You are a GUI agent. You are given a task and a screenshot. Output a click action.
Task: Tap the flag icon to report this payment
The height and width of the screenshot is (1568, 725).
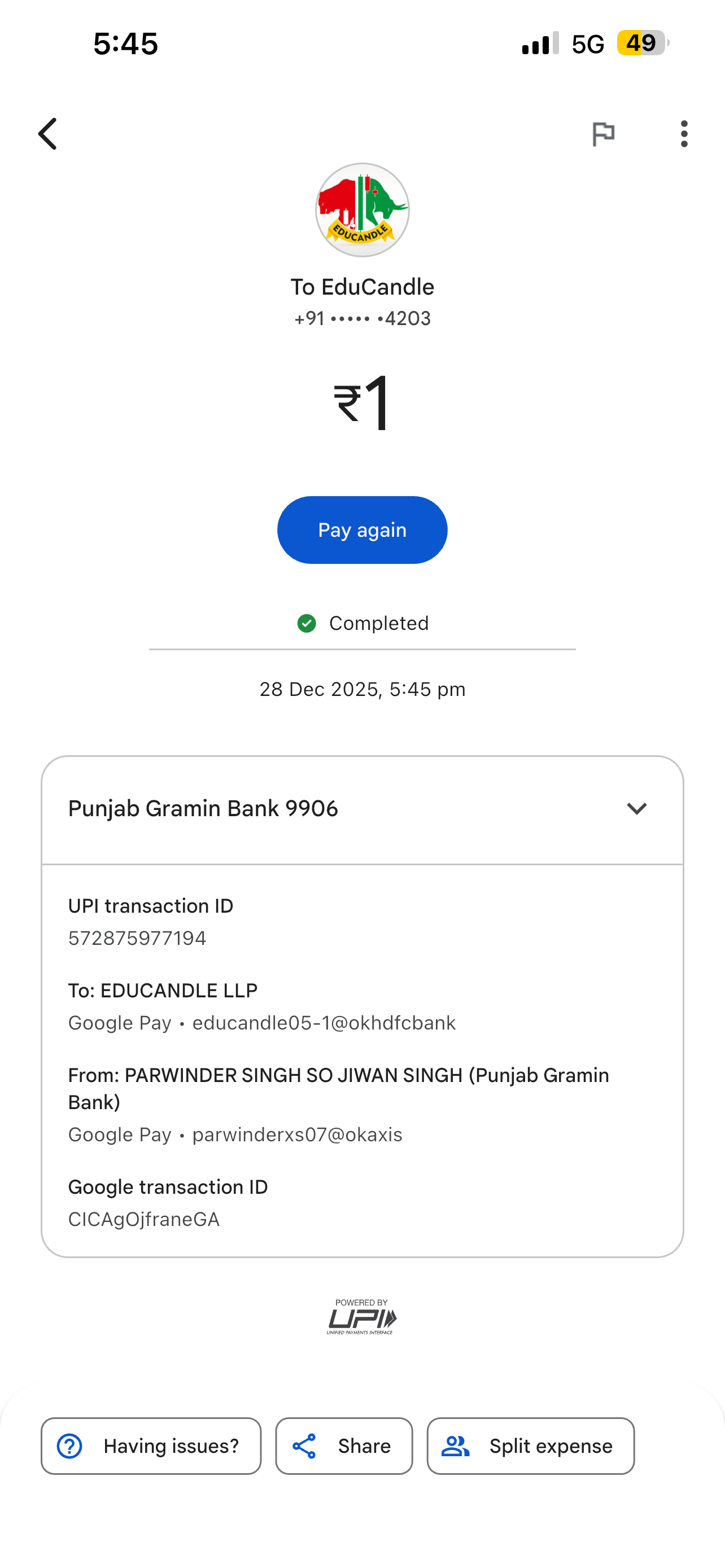(602, 134)
